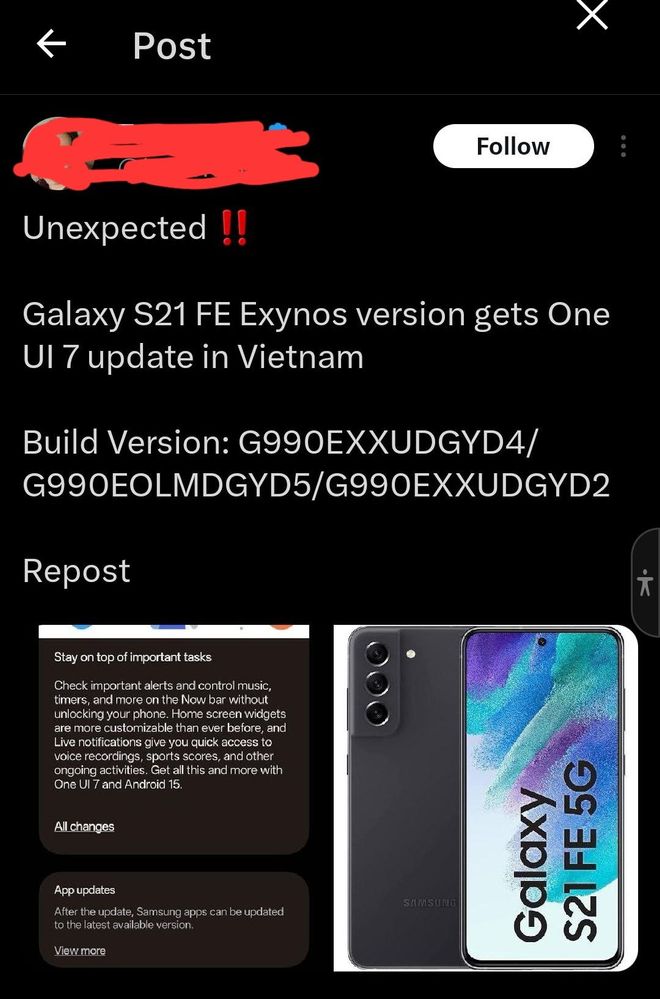660x999 pixels.
Task: Open the One UI 7 changelog screenshot
Action: (174, 796)
